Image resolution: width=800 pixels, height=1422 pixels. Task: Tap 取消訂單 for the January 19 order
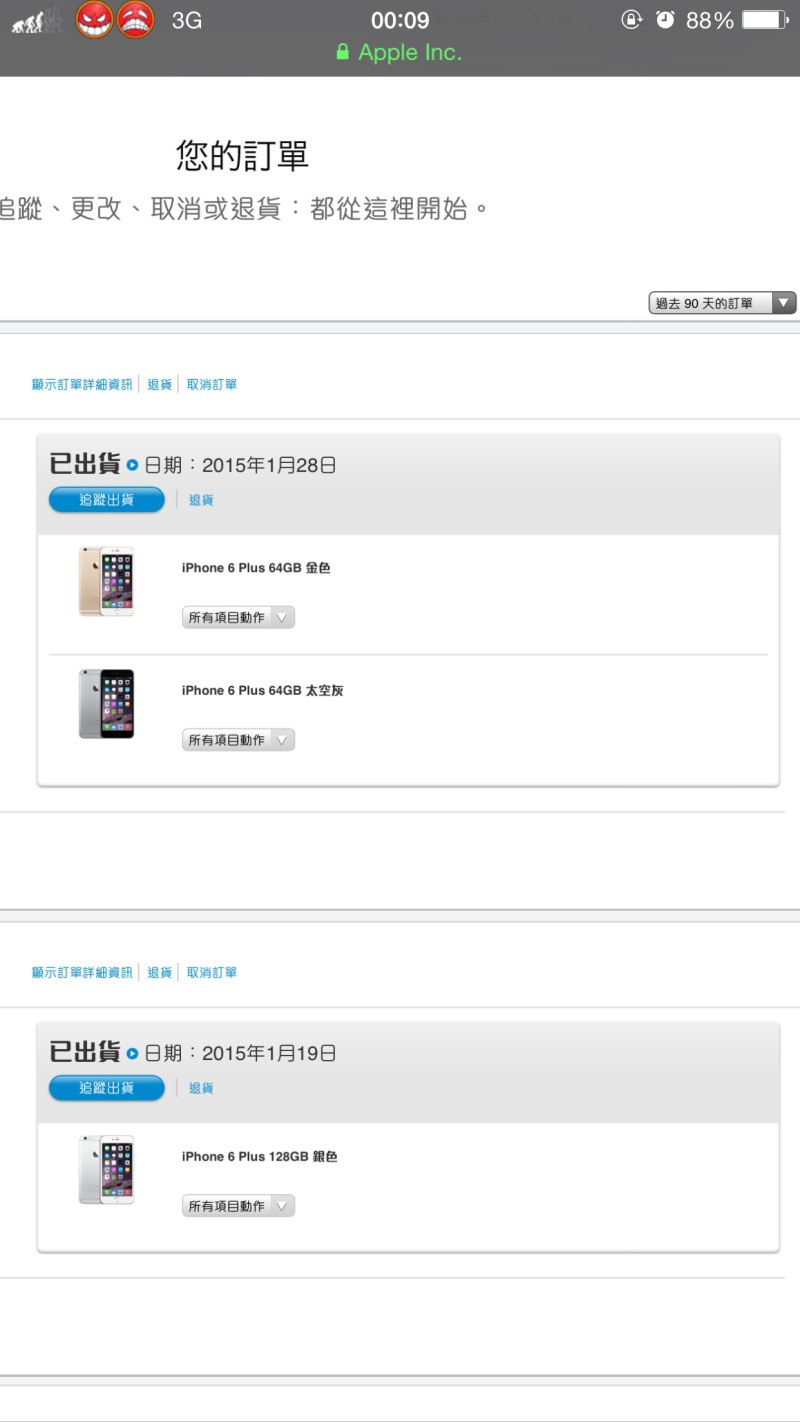tap(212, 973)
